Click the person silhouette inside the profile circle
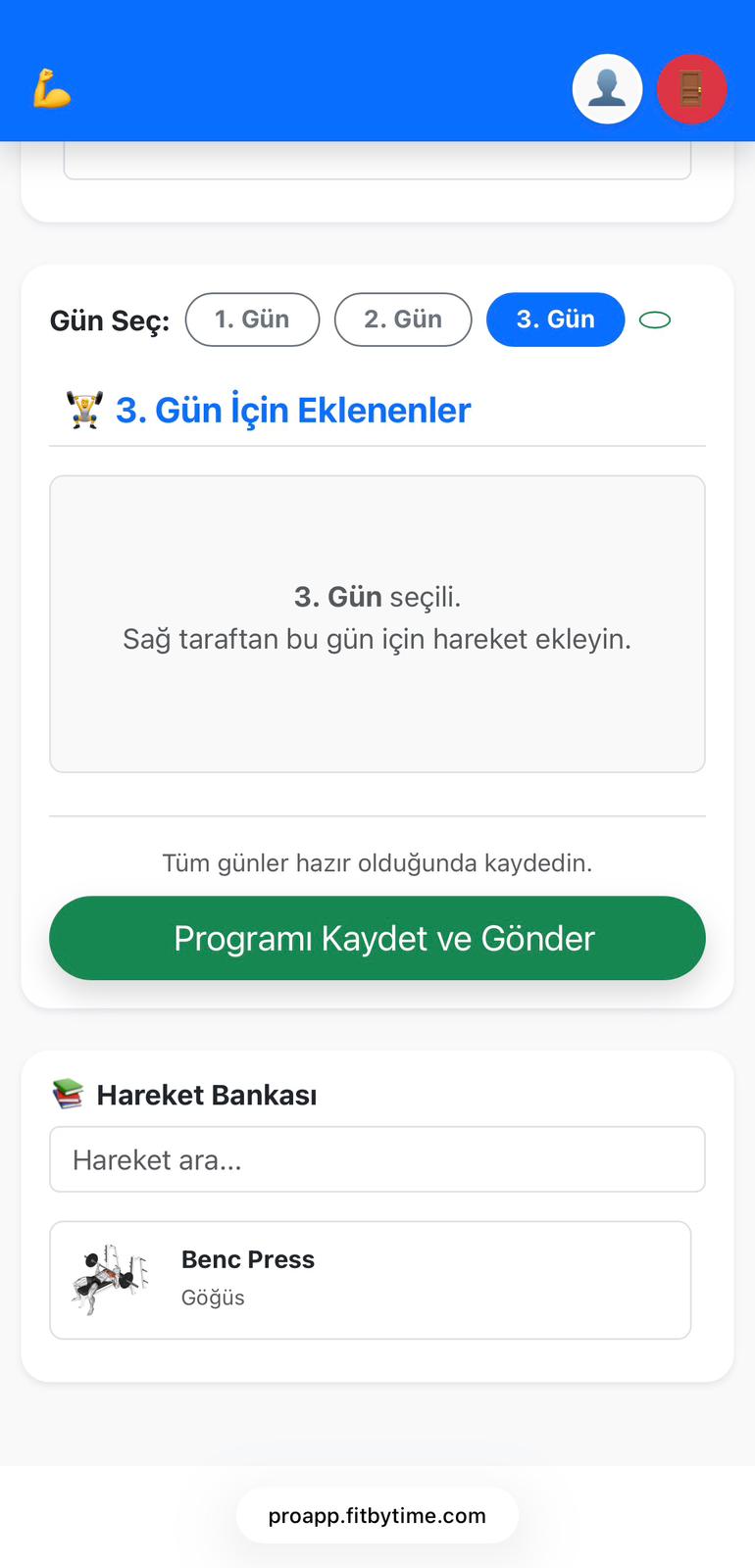755x1568 pixels. tap(607, 88)
